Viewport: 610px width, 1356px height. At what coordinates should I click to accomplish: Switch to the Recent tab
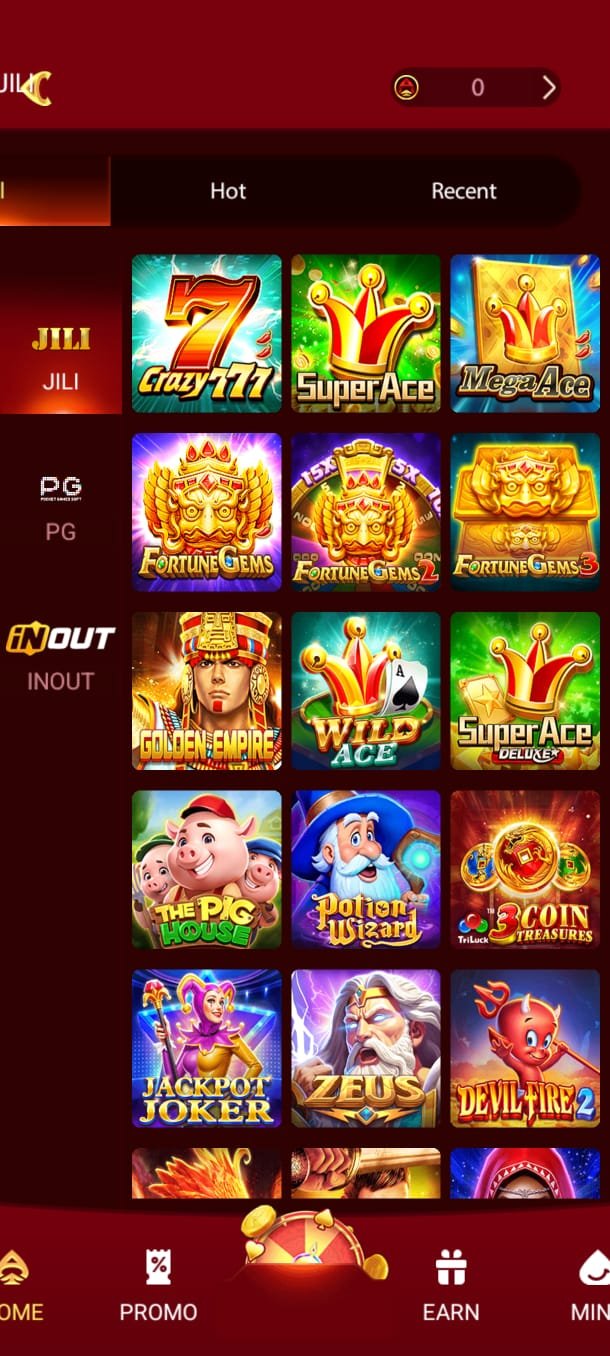tap(463, 191)
